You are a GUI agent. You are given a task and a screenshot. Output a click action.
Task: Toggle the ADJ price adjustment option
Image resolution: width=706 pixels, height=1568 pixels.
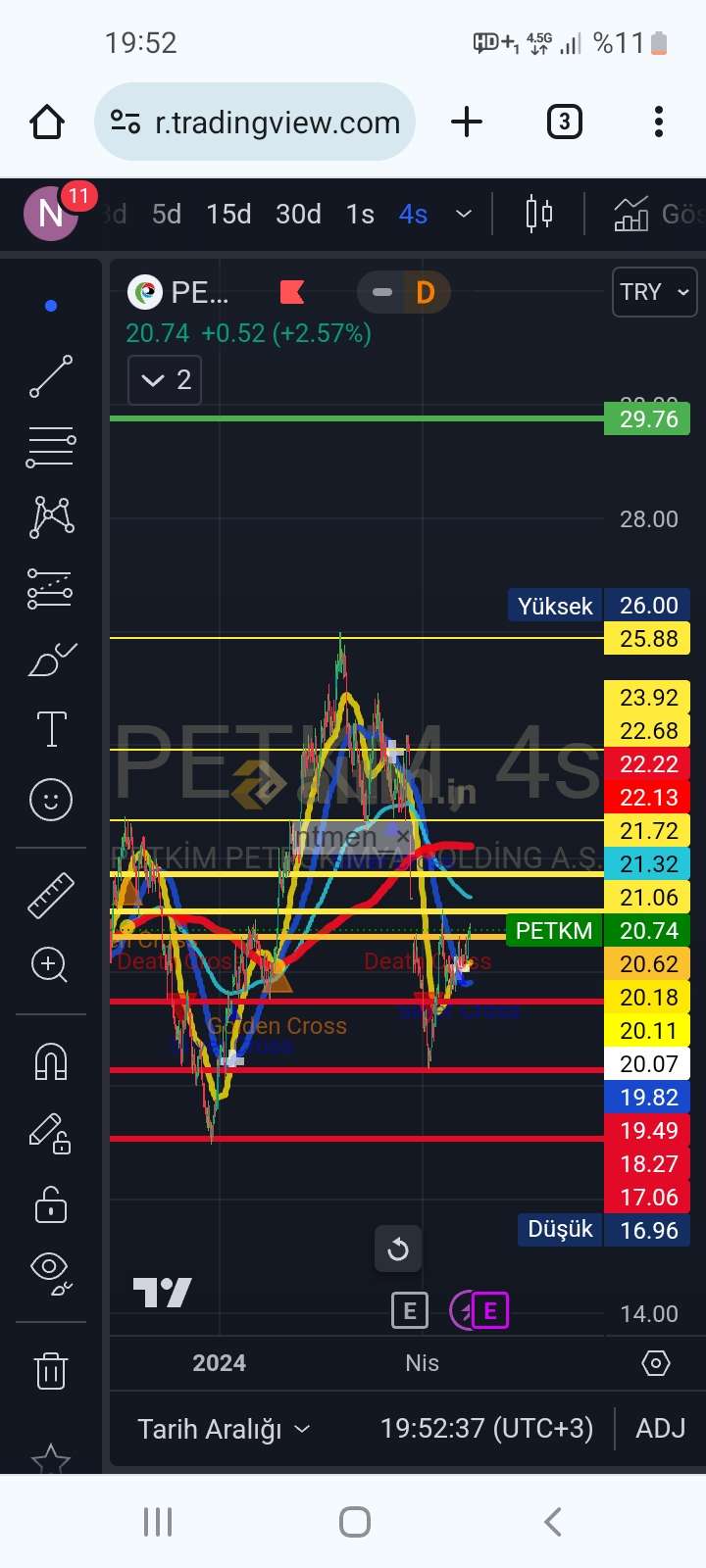coord(661,1429)
